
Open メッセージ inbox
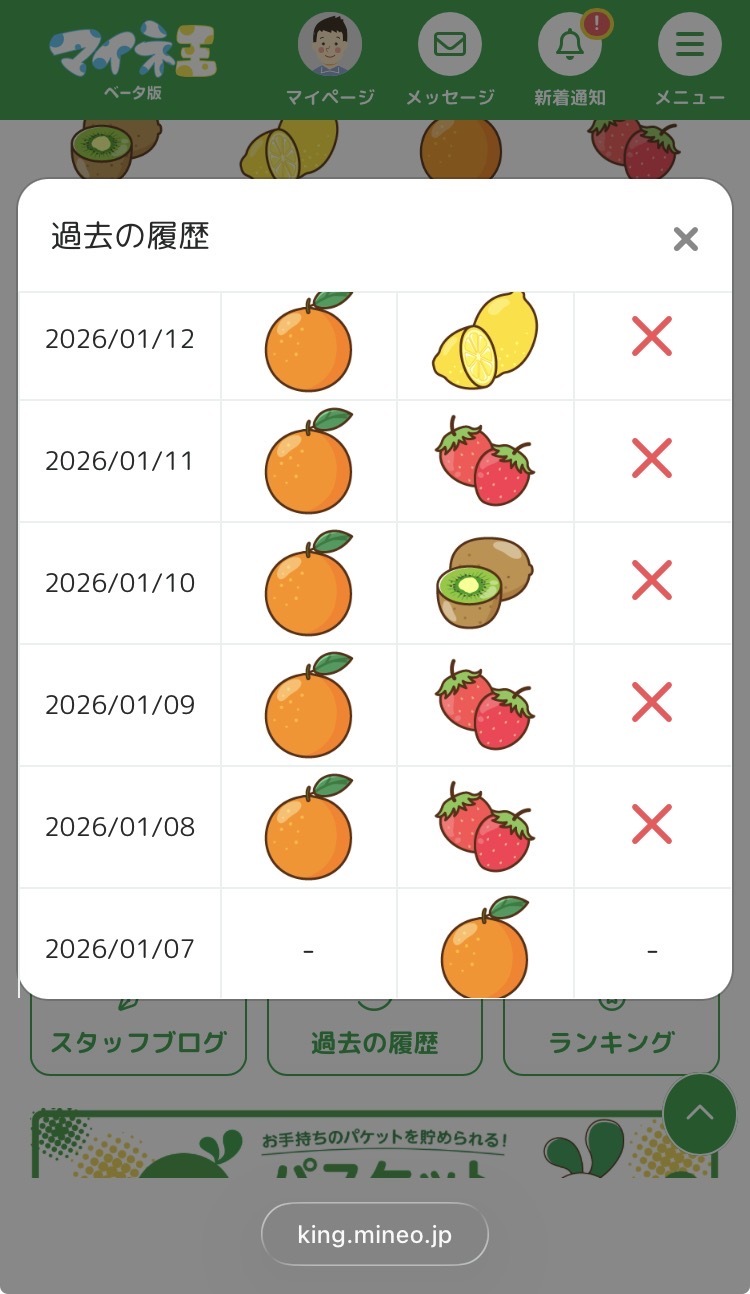[450, 46]
